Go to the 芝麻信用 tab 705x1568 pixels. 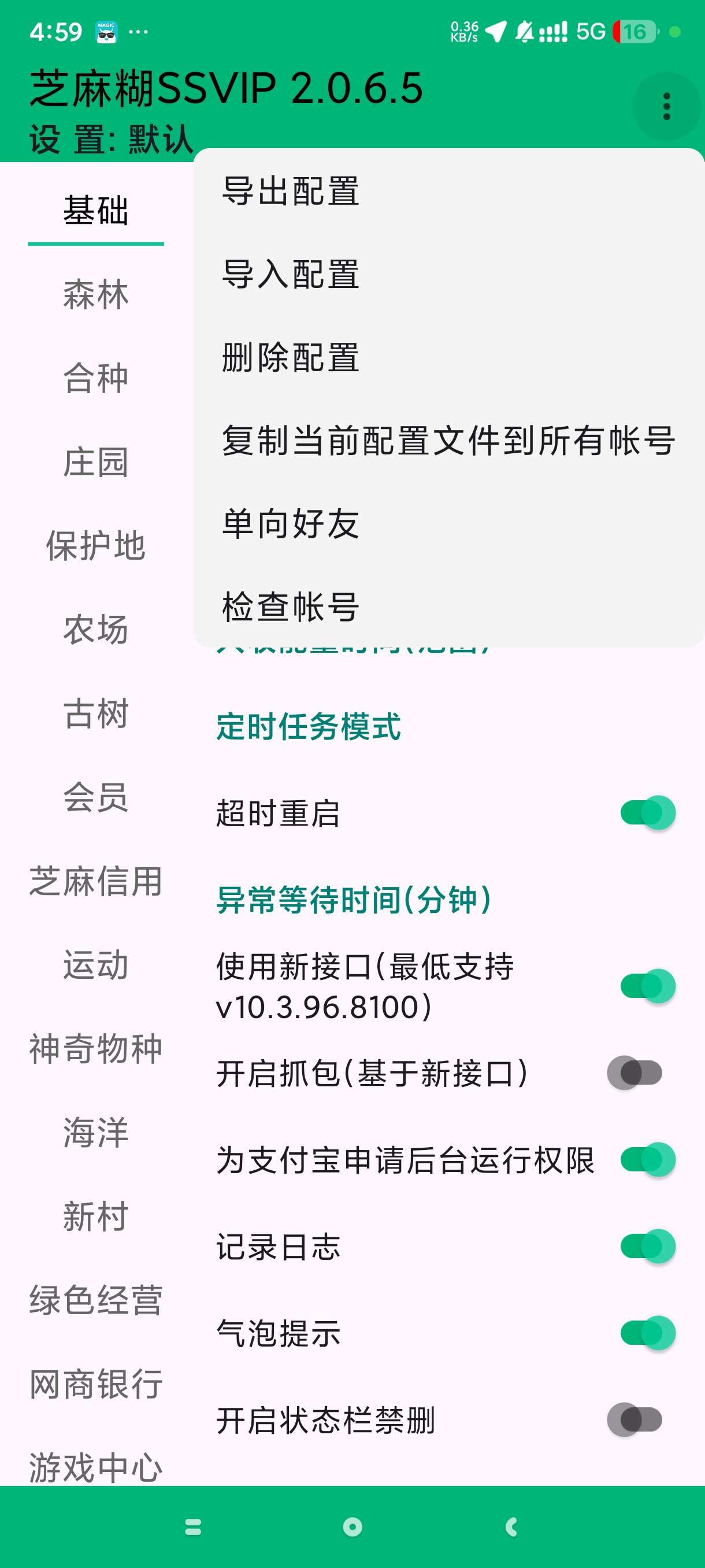tap(96, 881)
